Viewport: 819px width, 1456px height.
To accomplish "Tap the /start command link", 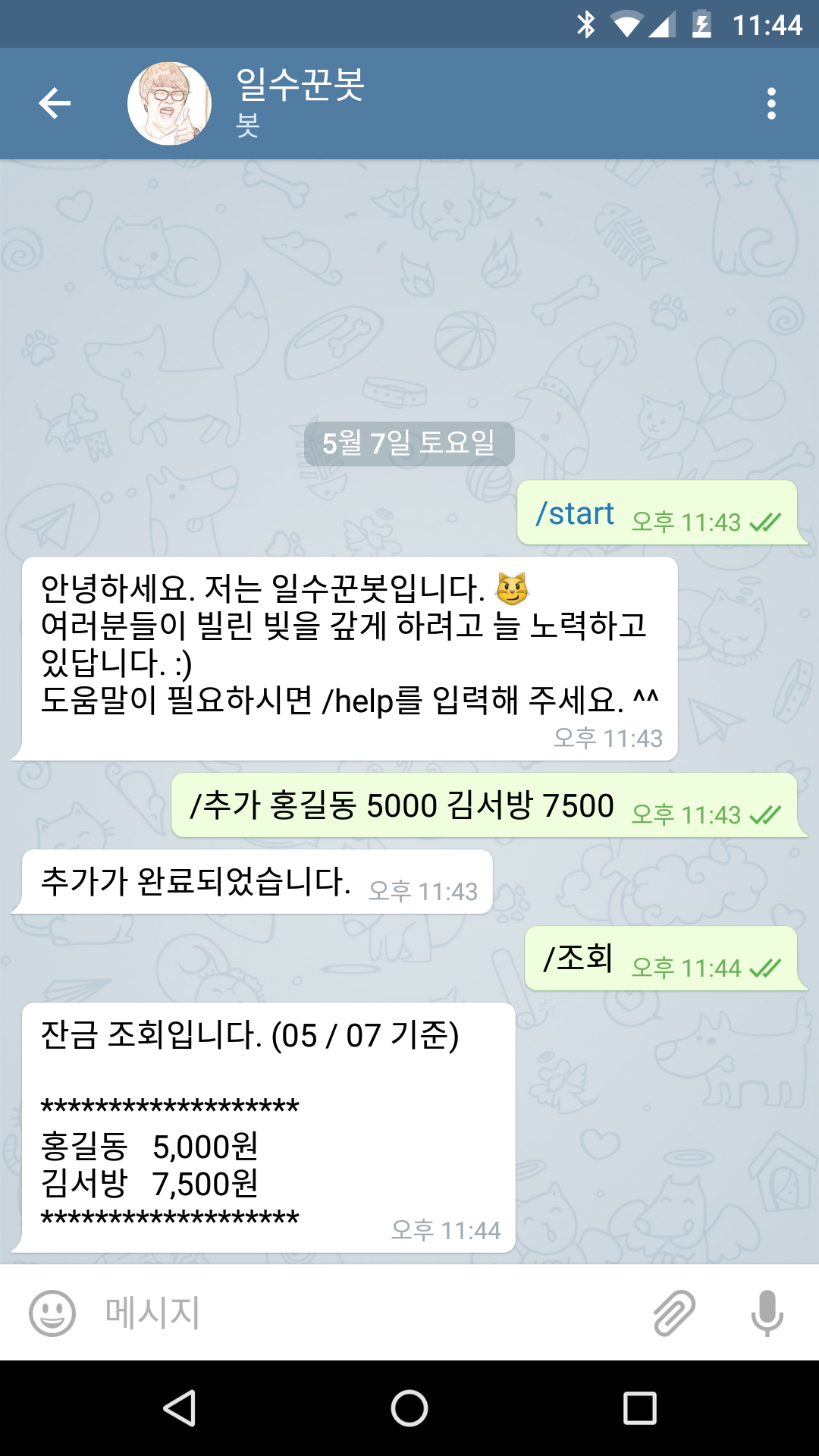I will click(x=575, y=514).
